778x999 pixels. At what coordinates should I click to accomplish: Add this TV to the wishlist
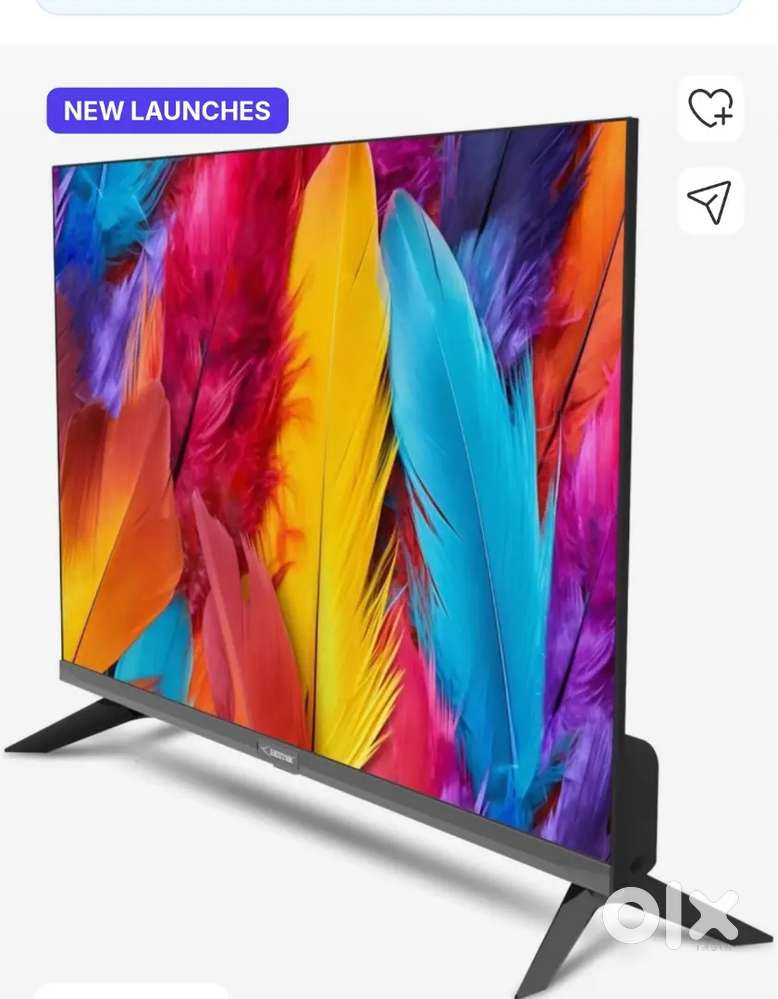[x=710, y=108]
